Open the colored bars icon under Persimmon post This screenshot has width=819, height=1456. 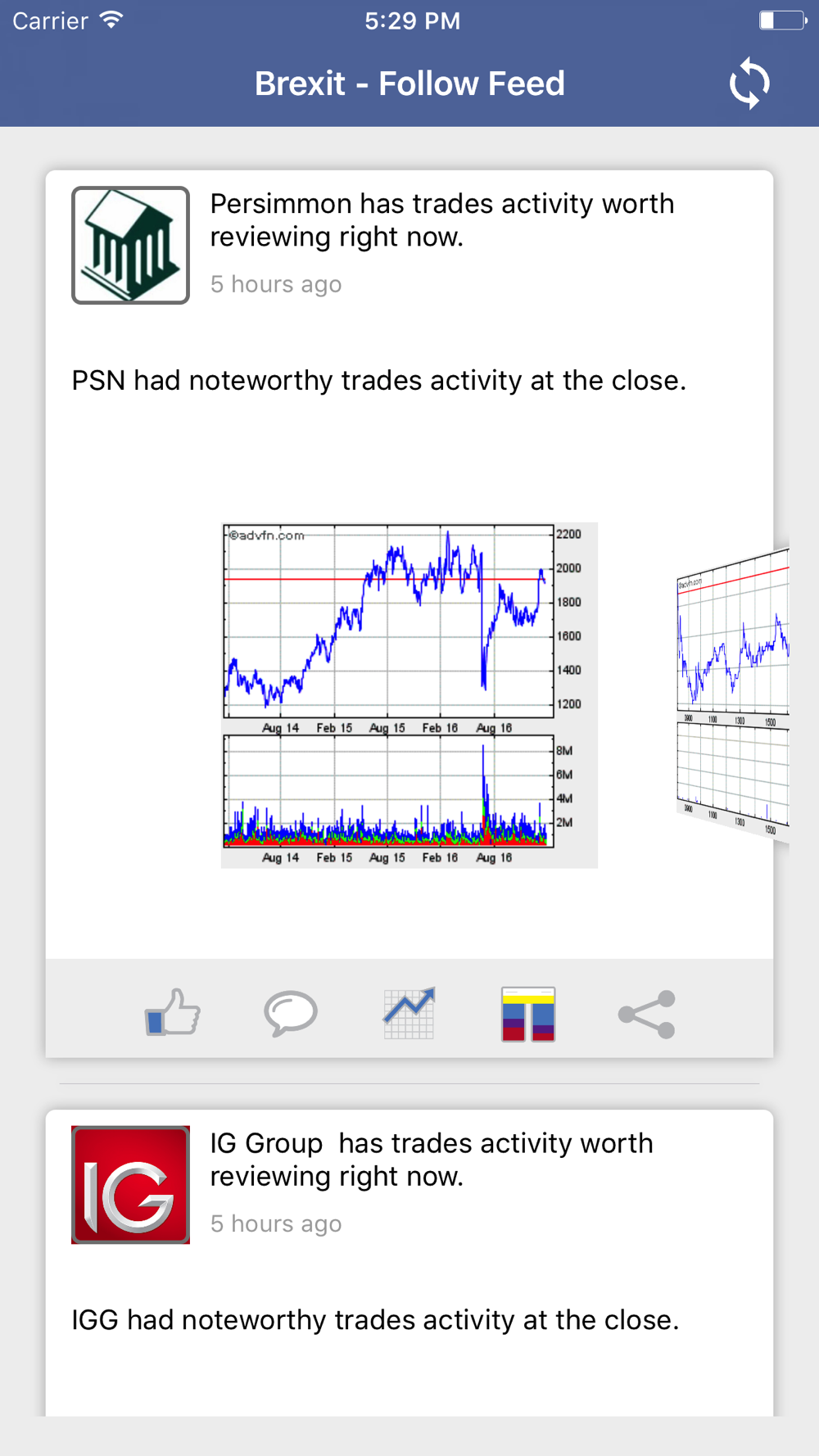pyautogui.click(x=528, y=1014)
